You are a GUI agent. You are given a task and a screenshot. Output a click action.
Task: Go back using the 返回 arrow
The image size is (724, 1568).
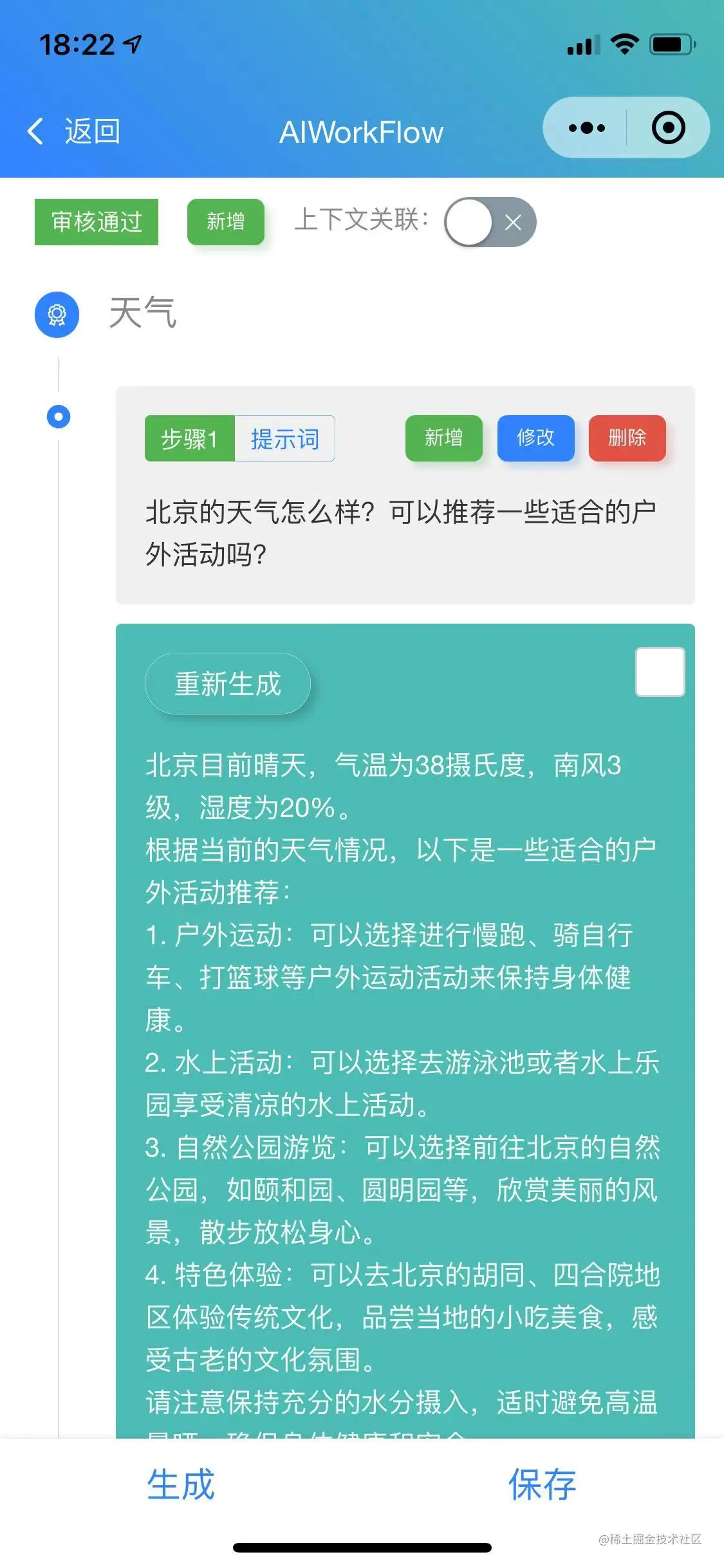coord(72,131)
